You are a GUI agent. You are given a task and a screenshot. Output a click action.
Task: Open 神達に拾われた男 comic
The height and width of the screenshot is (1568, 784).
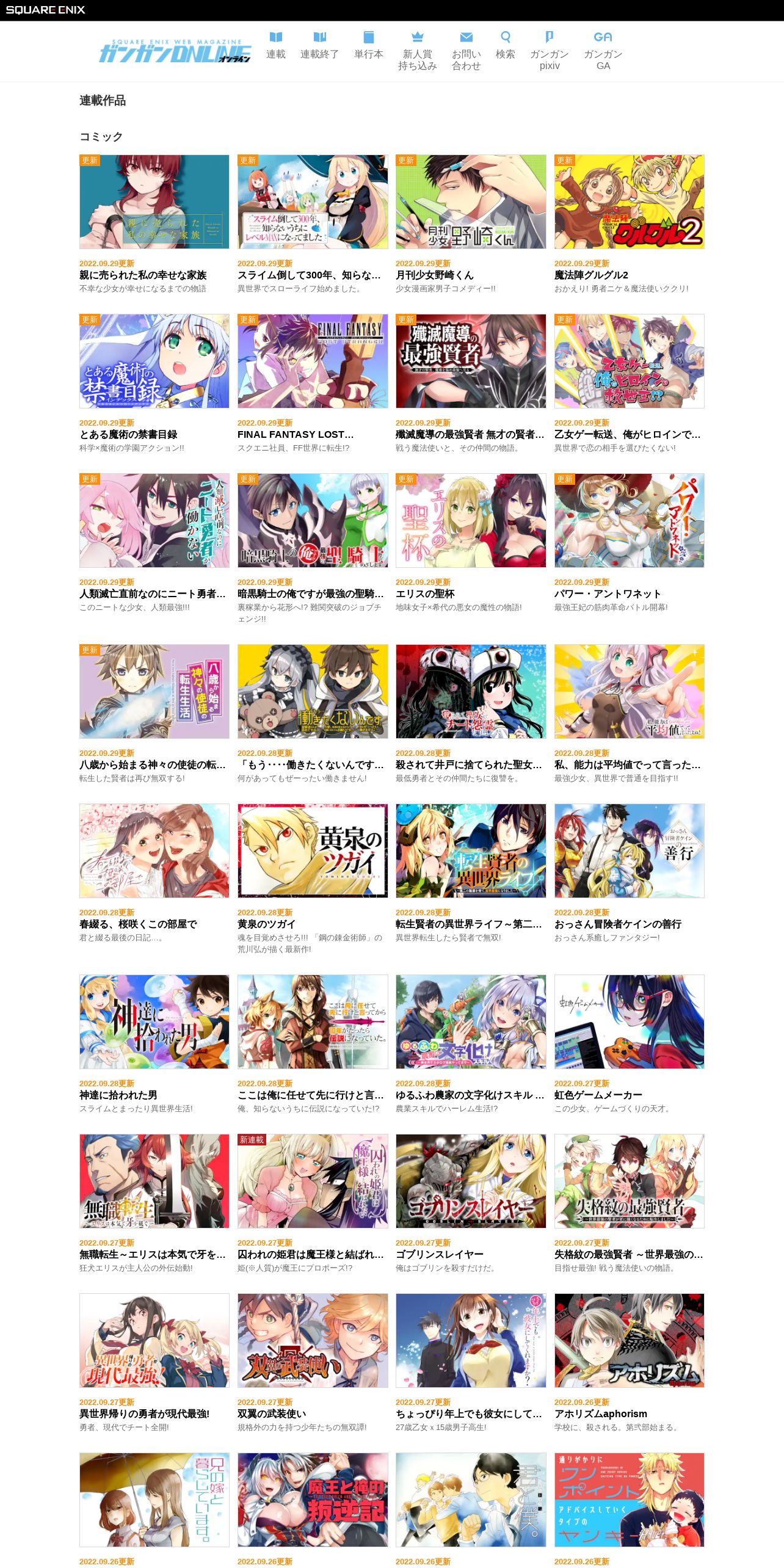click(154, 1044)
